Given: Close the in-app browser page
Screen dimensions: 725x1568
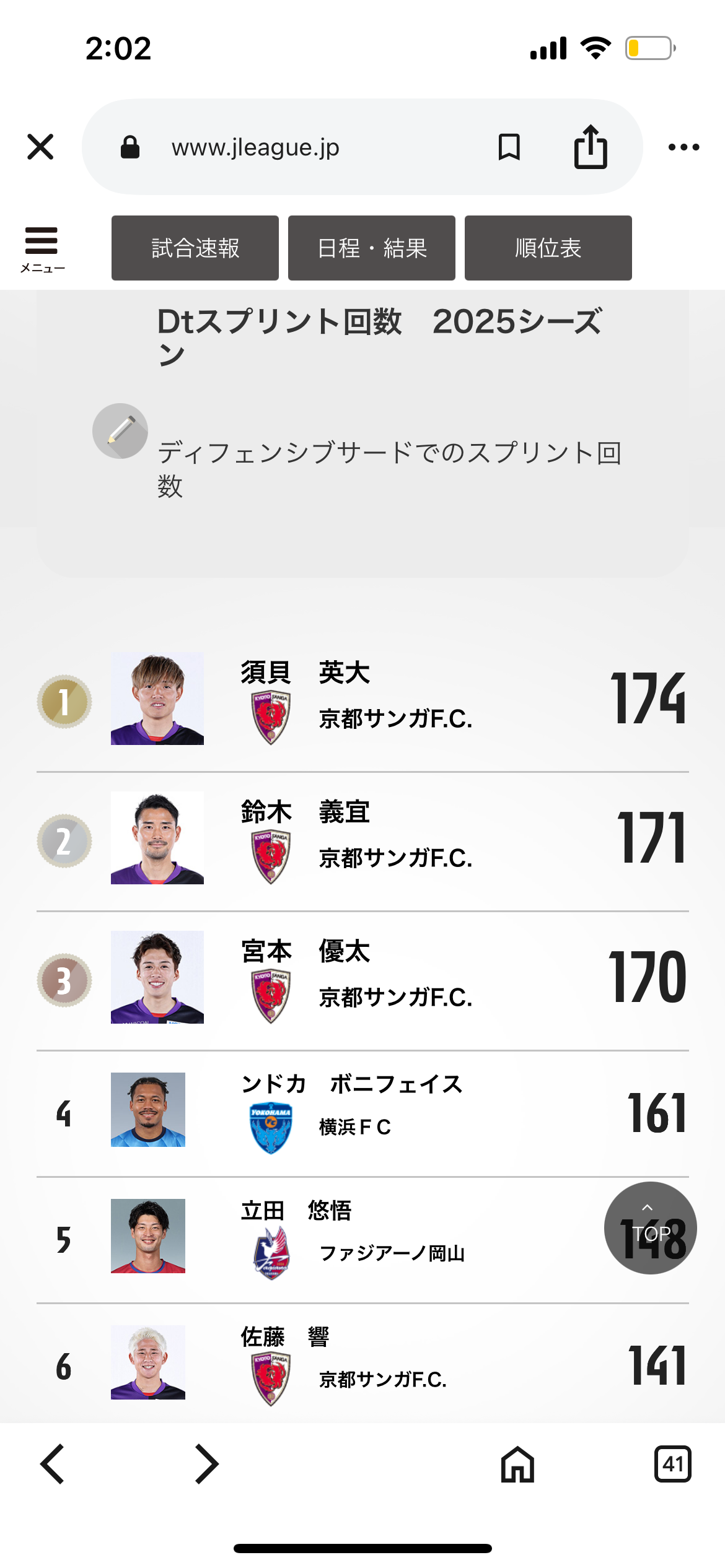Looking at the screenshot, I should (x=40, y=147).
